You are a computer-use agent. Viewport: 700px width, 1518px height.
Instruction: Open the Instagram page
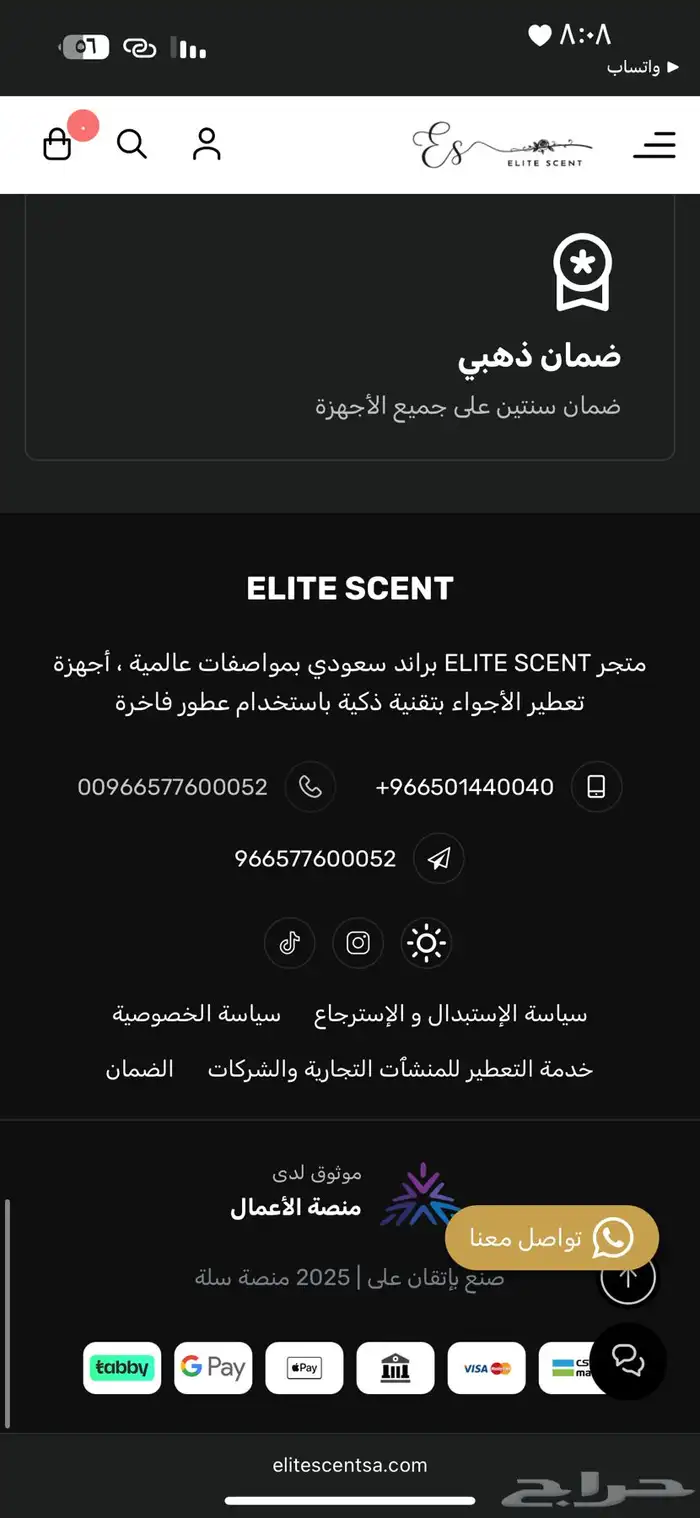coord(358,943)
